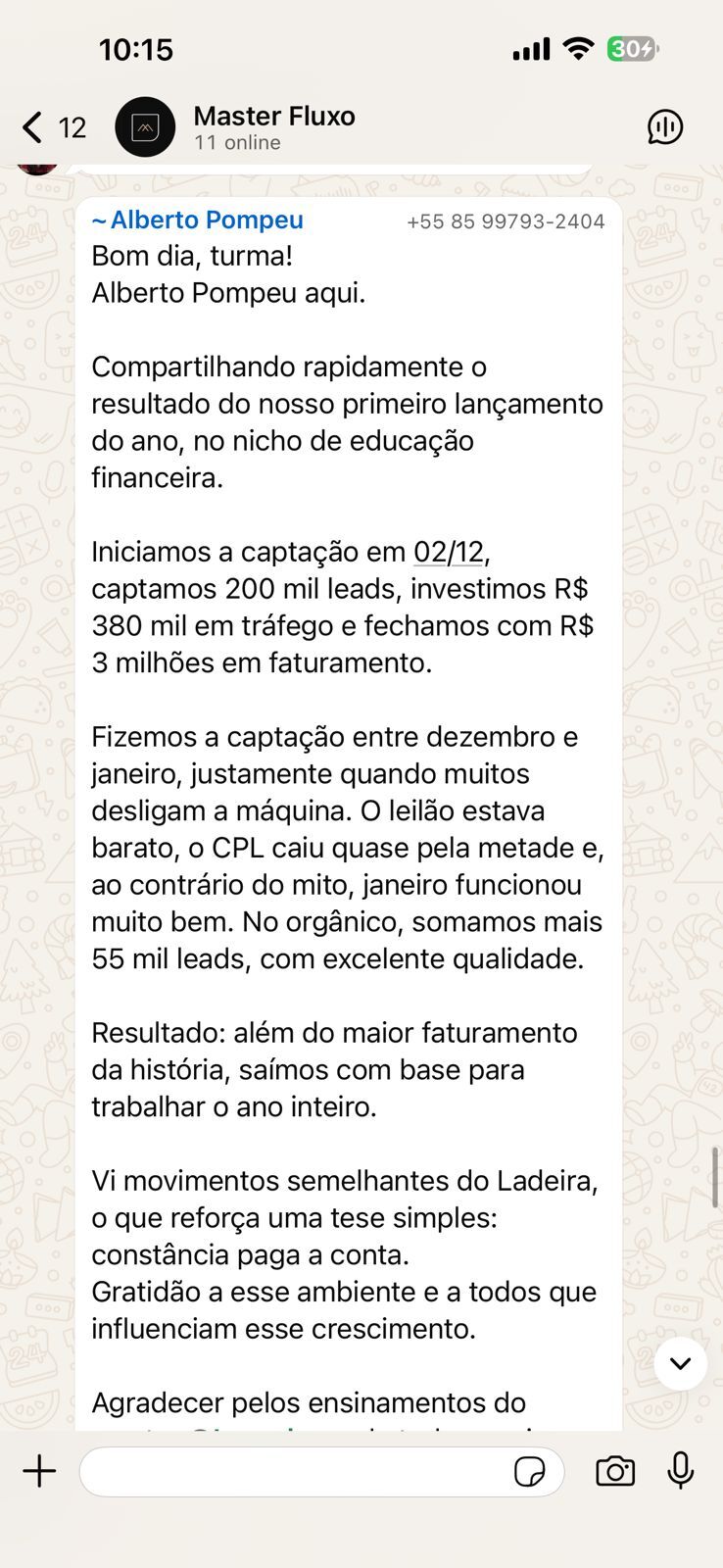The height and width of the screenshot is (1568, 723).
Task: Record a voice message with the microphone
Action: (x=681, y=1471)
